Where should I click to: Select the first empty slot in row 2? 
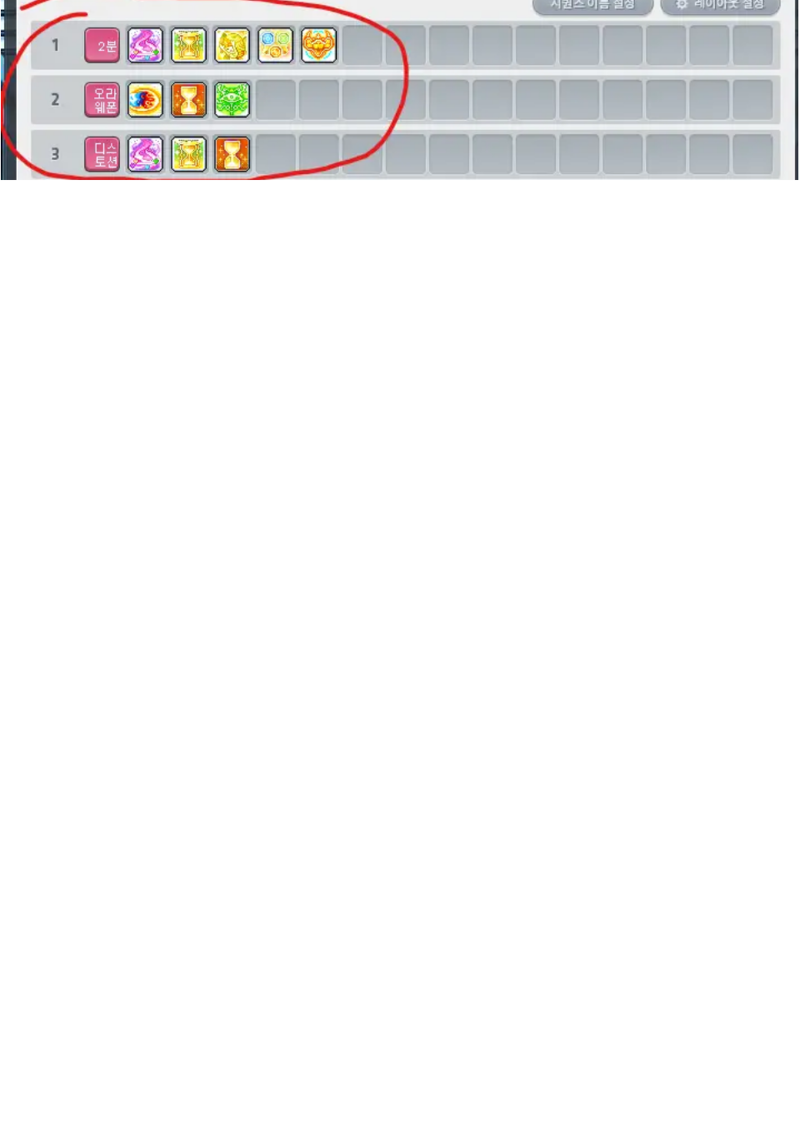[276, 100]
